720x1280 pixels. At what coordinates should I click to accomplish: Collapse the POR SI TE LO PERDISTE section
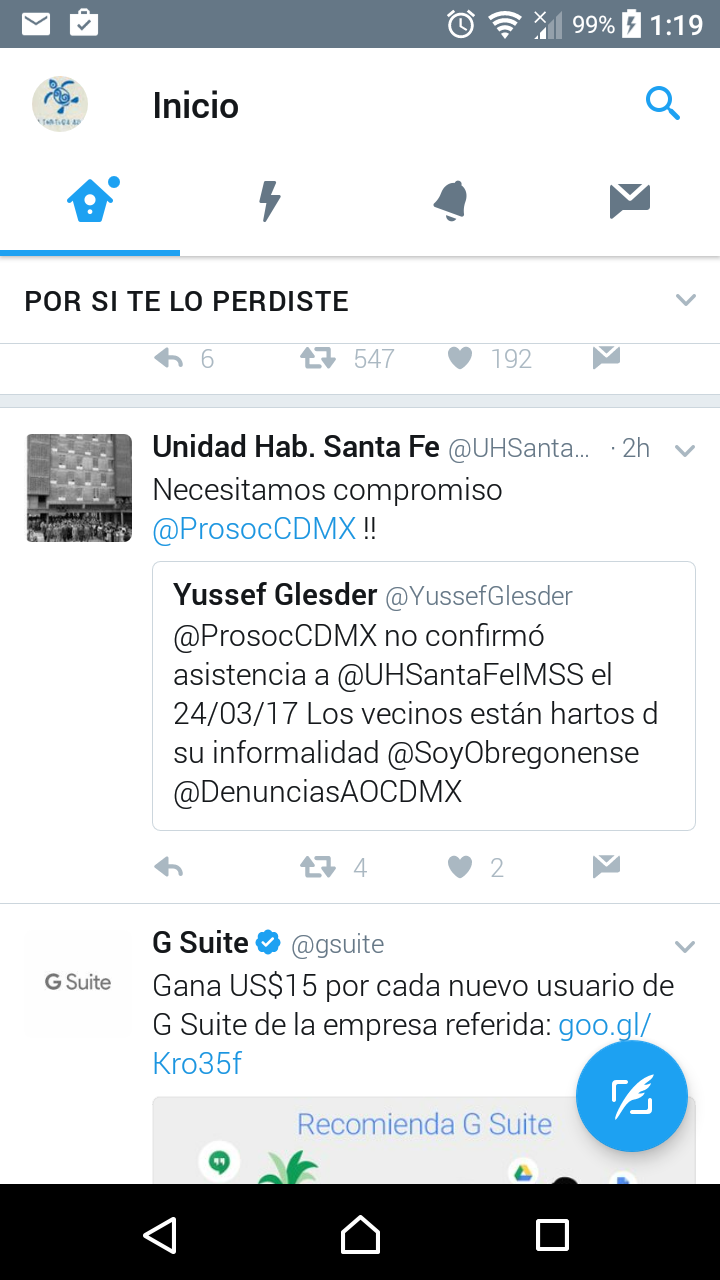(x=685, y=300)
